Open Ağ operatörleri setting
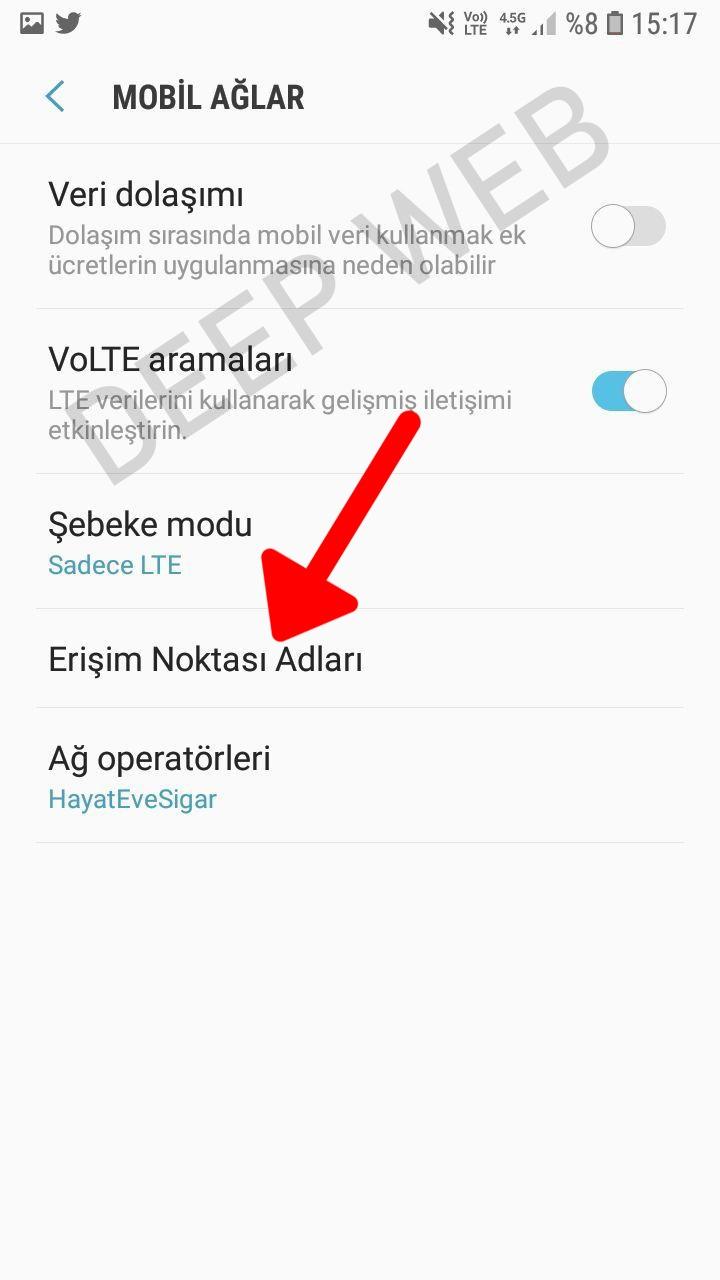The image size is (720, 1280). 160,776
